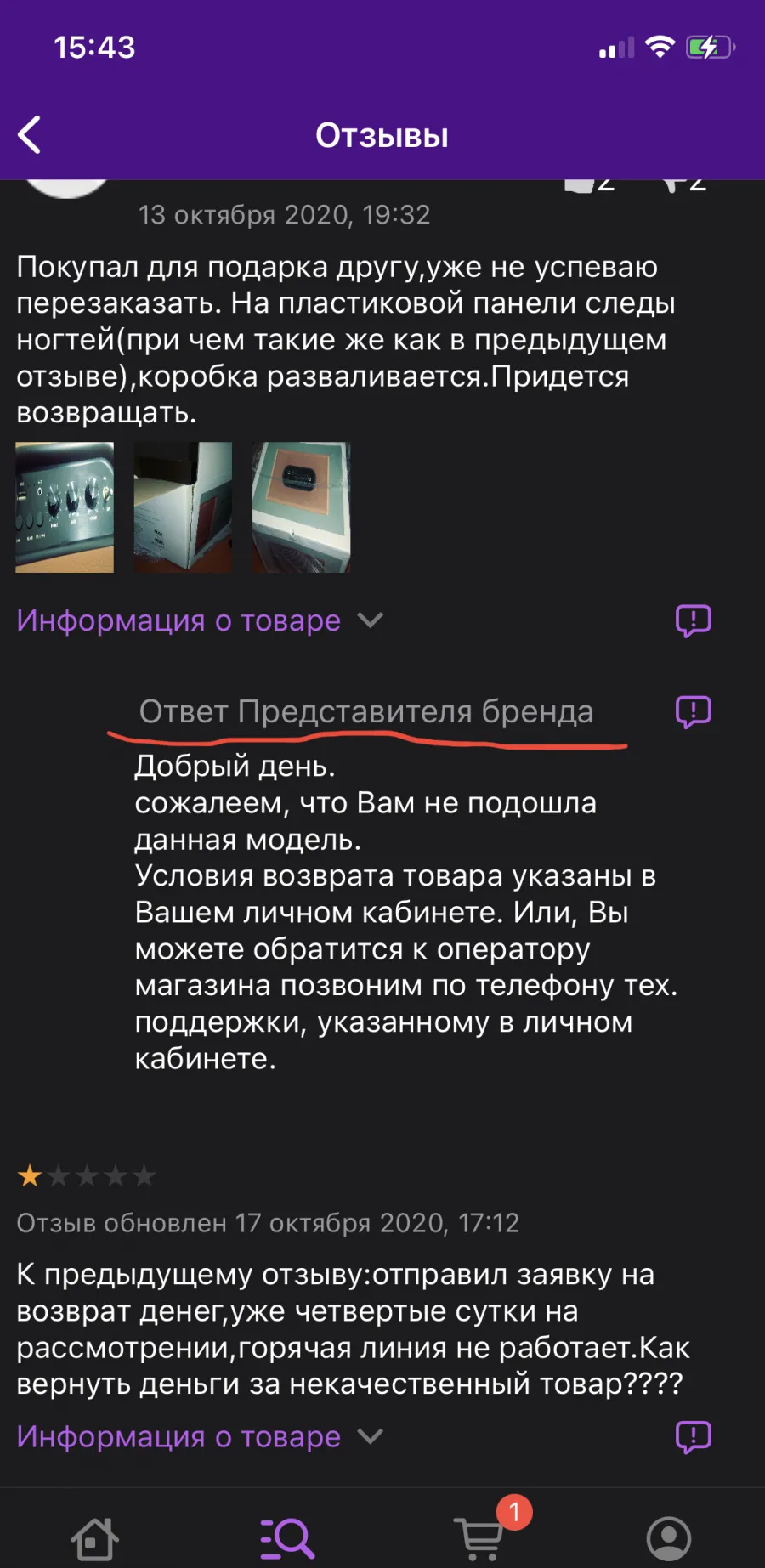Expand Информация о товаре under the 13 октября review
Image resolution: width=765 pixels, height=1568 pixels.
200,620
